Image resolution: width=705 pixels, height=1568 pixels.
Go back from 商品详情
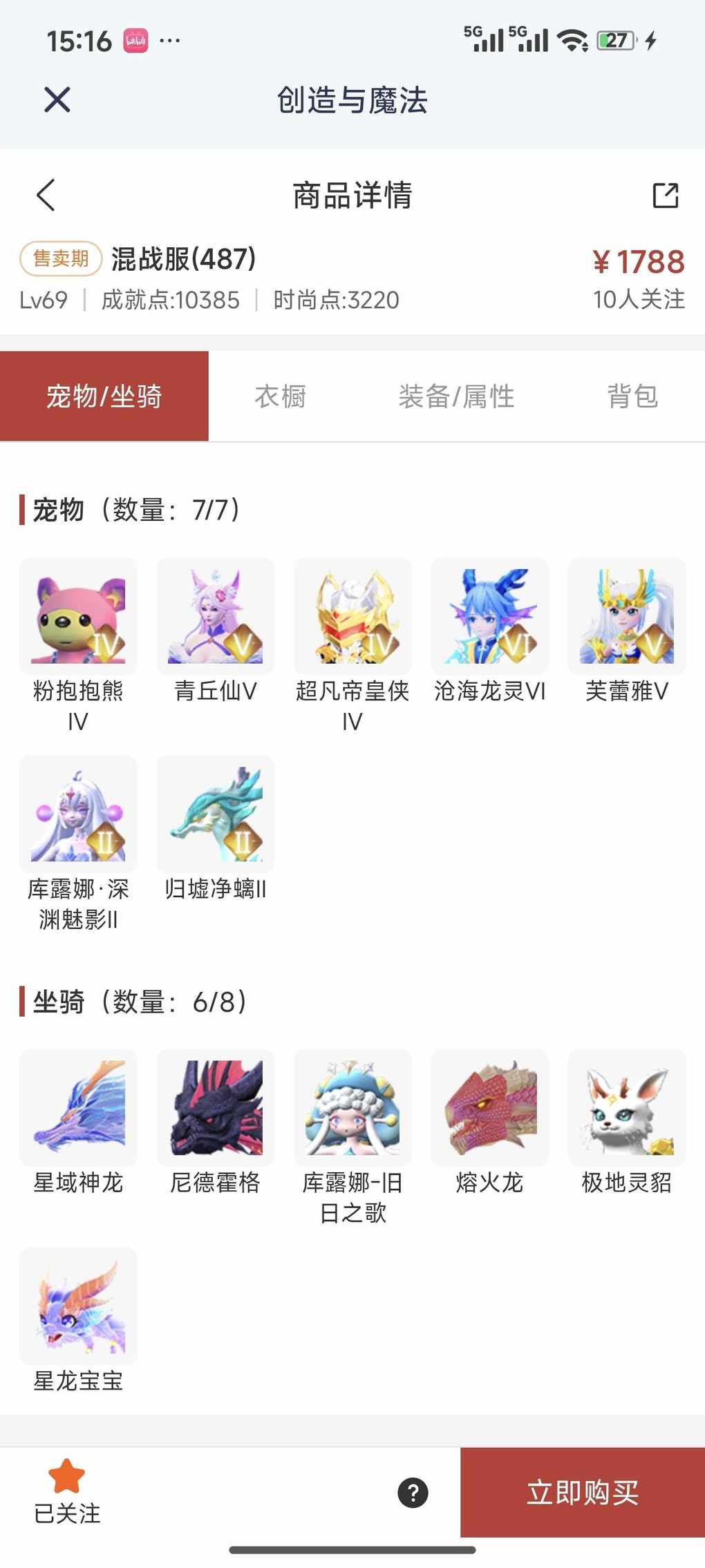[46, 195]
